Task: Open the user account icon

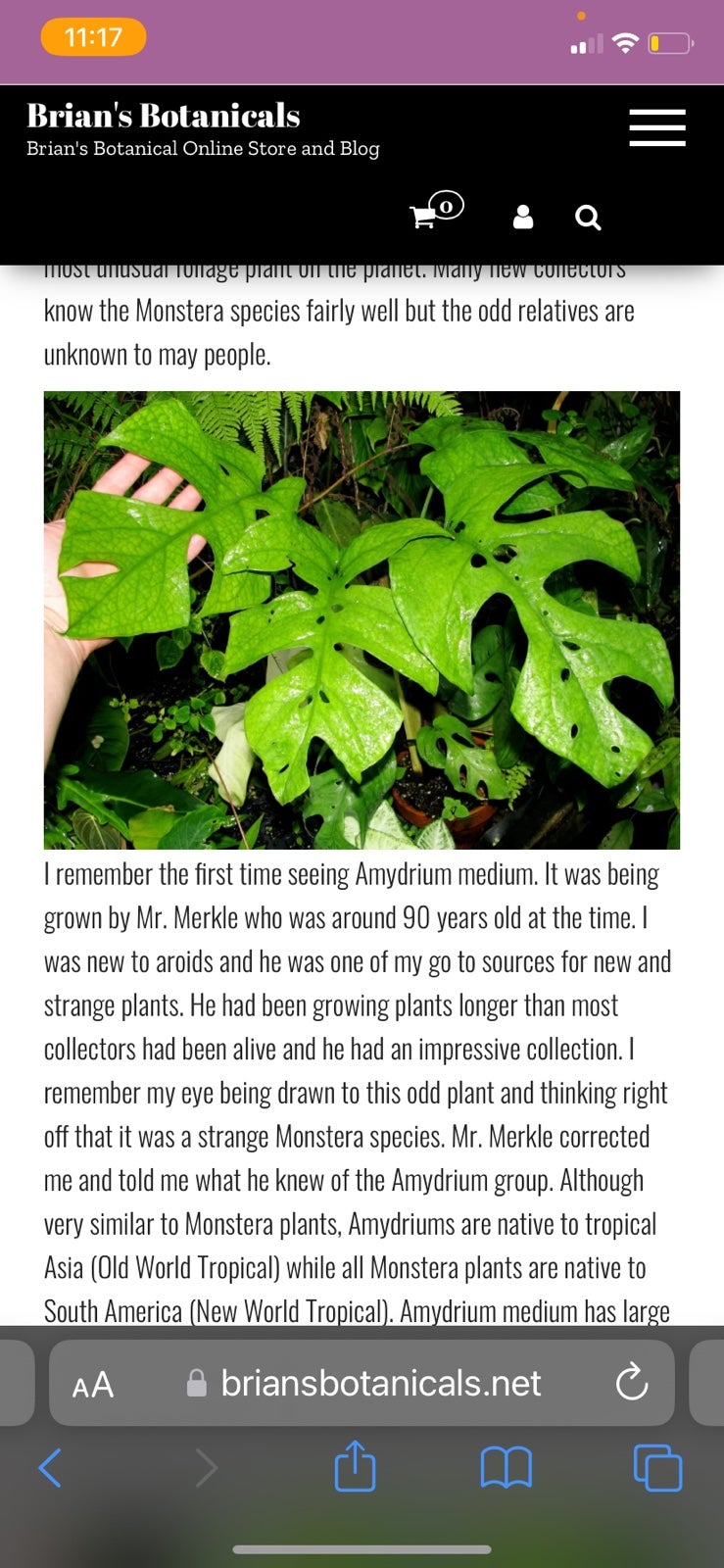Action: point(523,217)
